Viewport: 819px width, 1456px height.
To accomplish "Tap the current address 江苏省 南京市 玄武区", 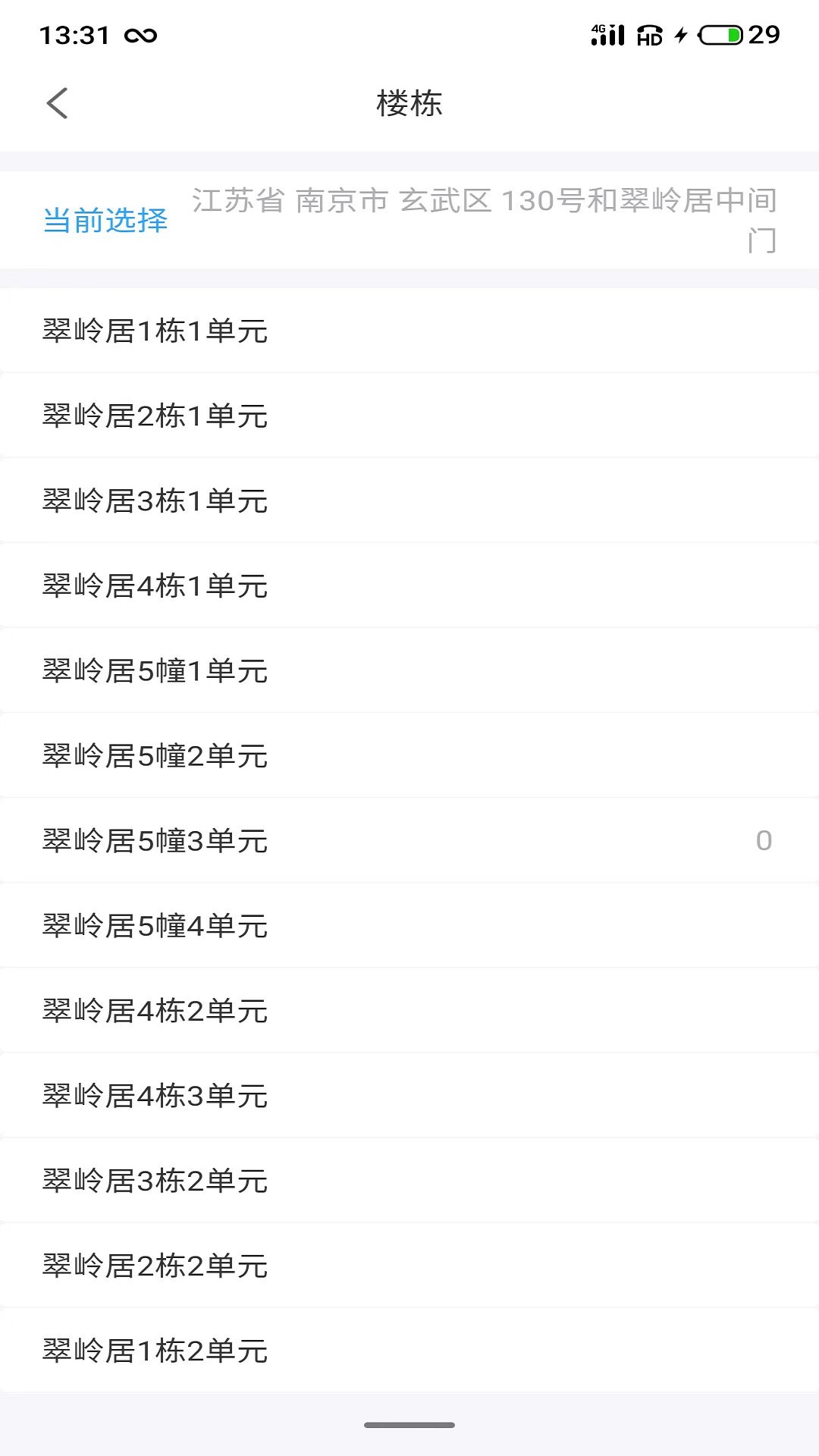I will tap(485, 201).
